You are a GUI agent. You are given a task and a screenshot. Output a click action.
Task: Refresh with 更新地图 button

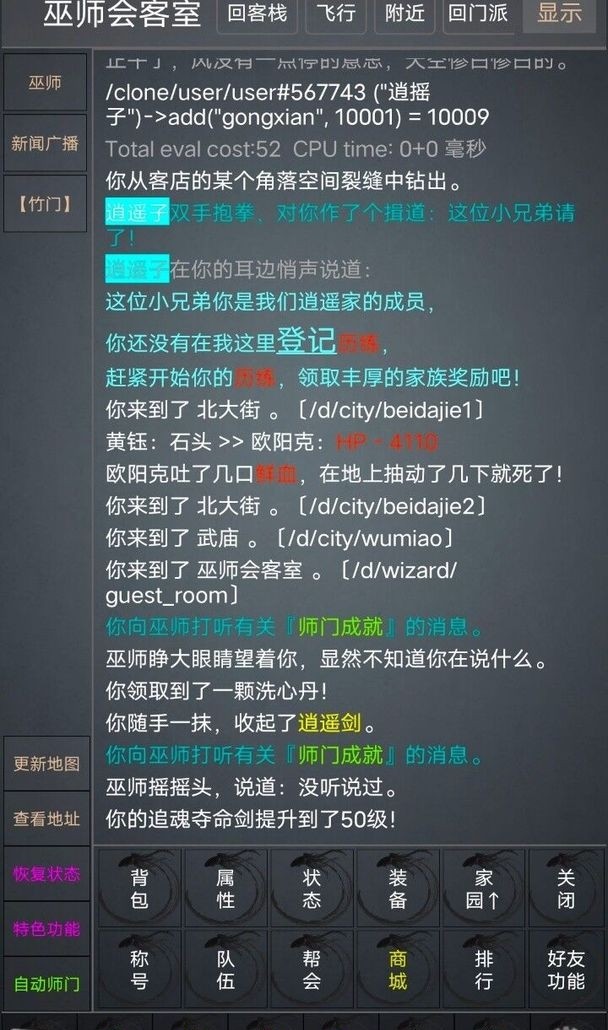[46, 764]
